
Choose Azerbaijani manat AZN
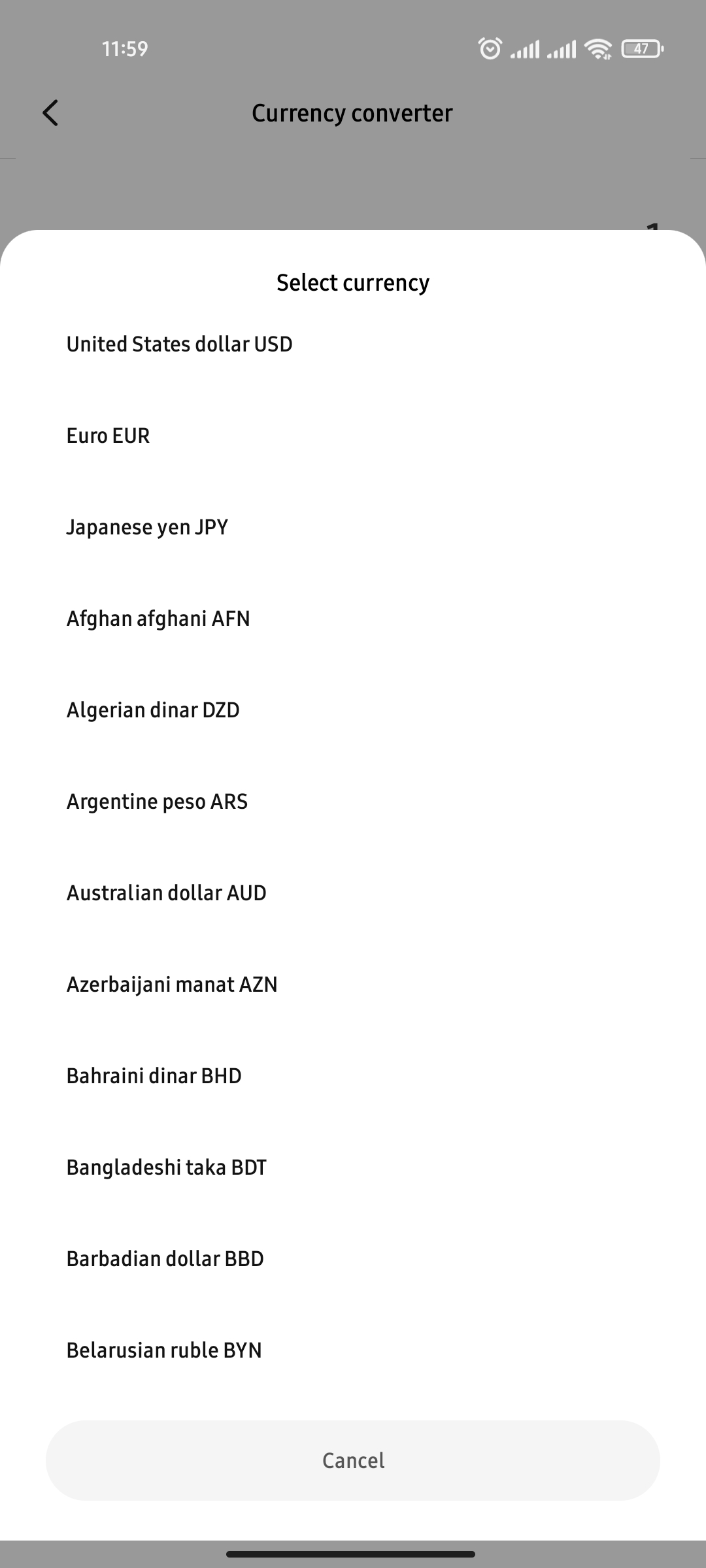click(353, 985)
